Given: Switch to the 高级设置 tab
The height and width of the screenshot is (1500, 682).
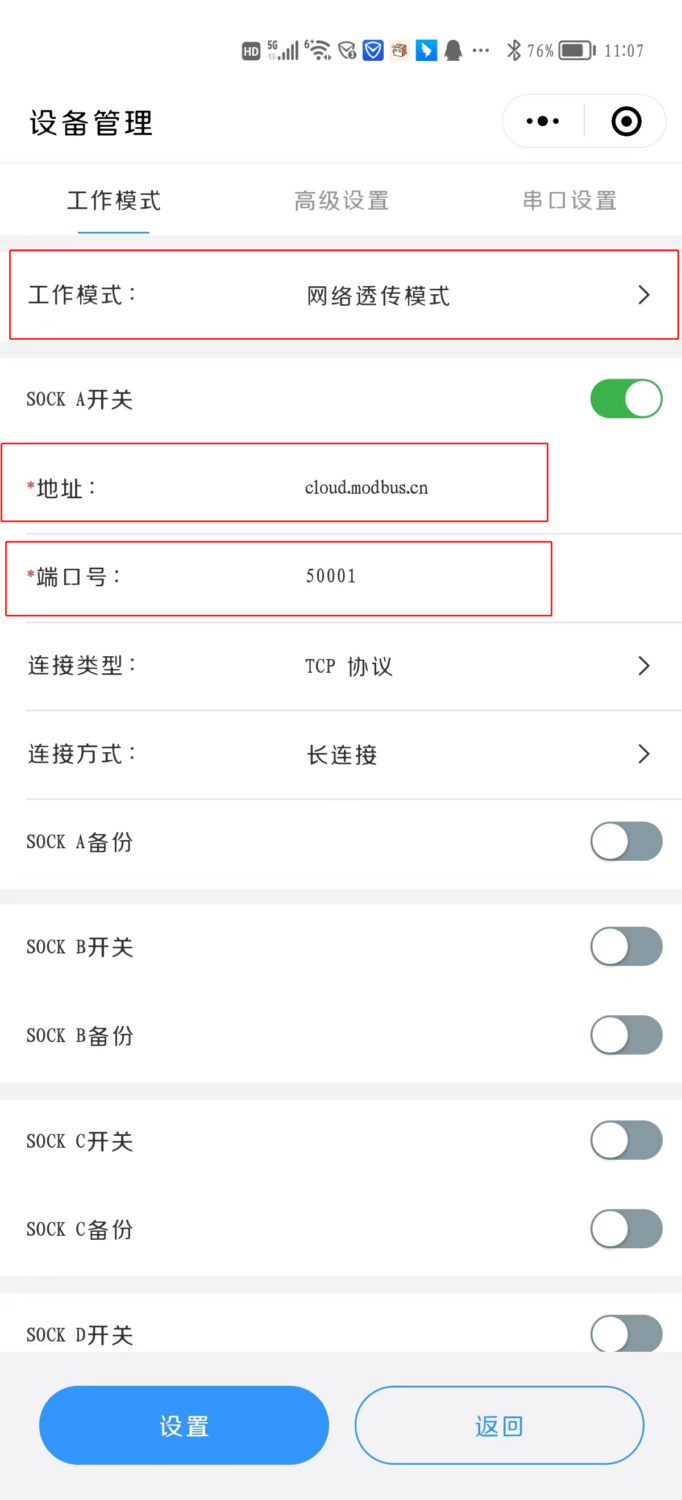Looking at the screenshot, I should click(x=341, y=200).
